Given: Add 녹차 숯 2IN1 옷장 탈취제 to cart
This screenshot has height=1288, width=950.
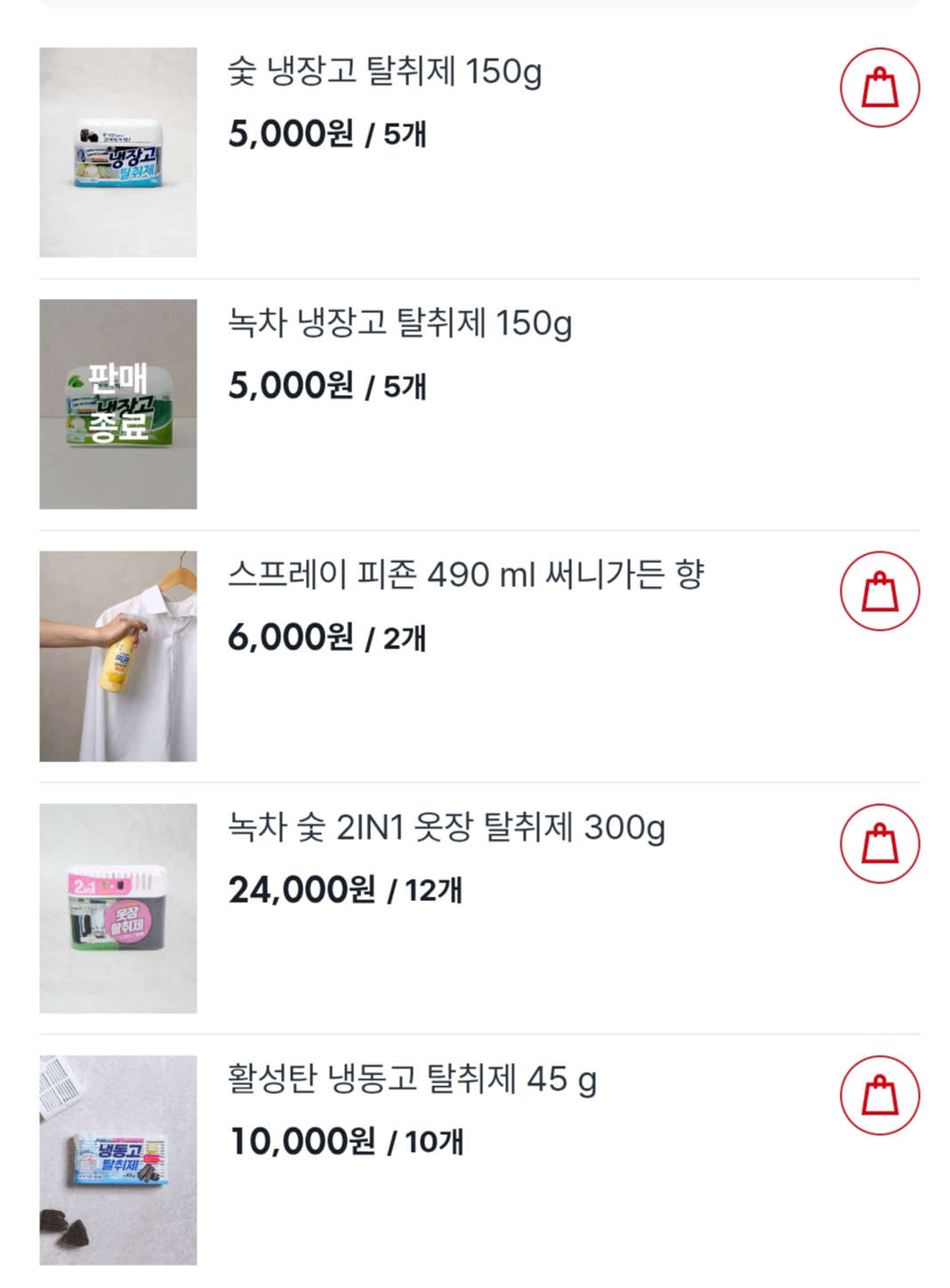Looking at the screenshot, I should coord(880,844).
